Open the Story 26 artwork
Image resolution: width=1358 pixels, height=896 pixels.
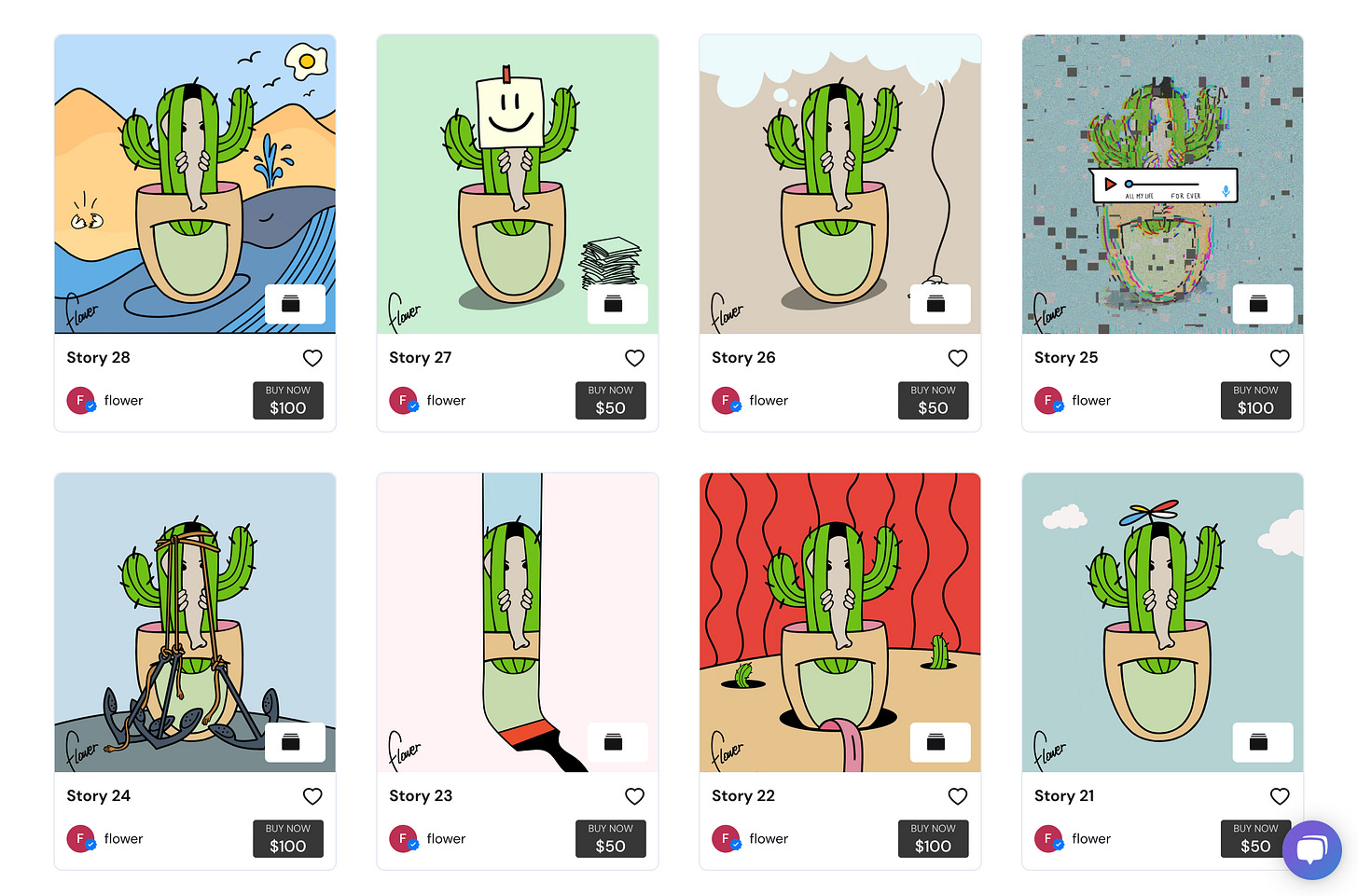(x=839, y=185)
